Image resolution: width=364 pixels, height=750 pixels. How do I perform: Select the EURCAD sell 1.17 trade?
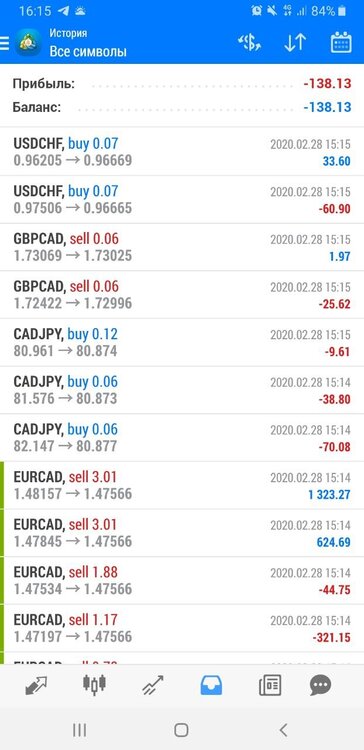[182, 628]
